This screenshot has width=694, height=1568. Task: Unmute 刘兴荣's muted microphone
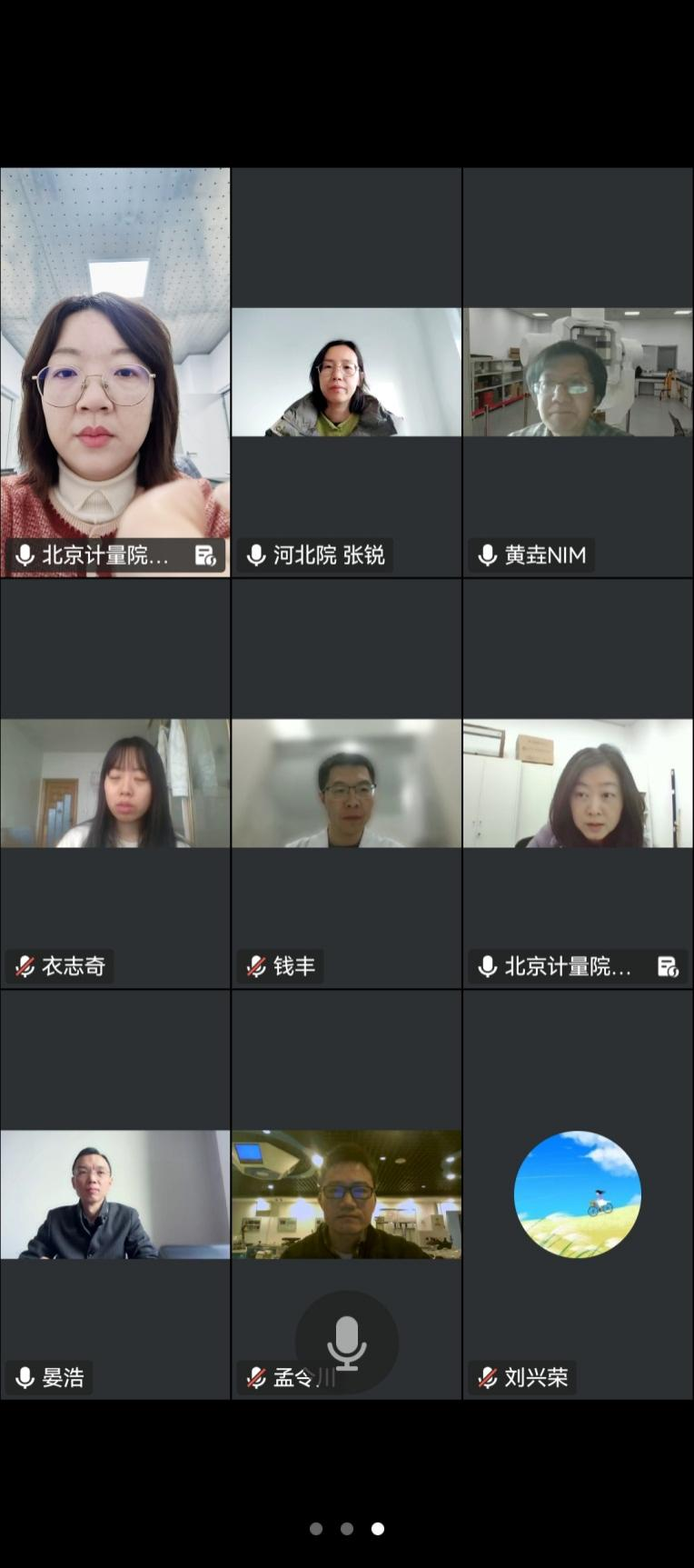[x=487, y=1377]
